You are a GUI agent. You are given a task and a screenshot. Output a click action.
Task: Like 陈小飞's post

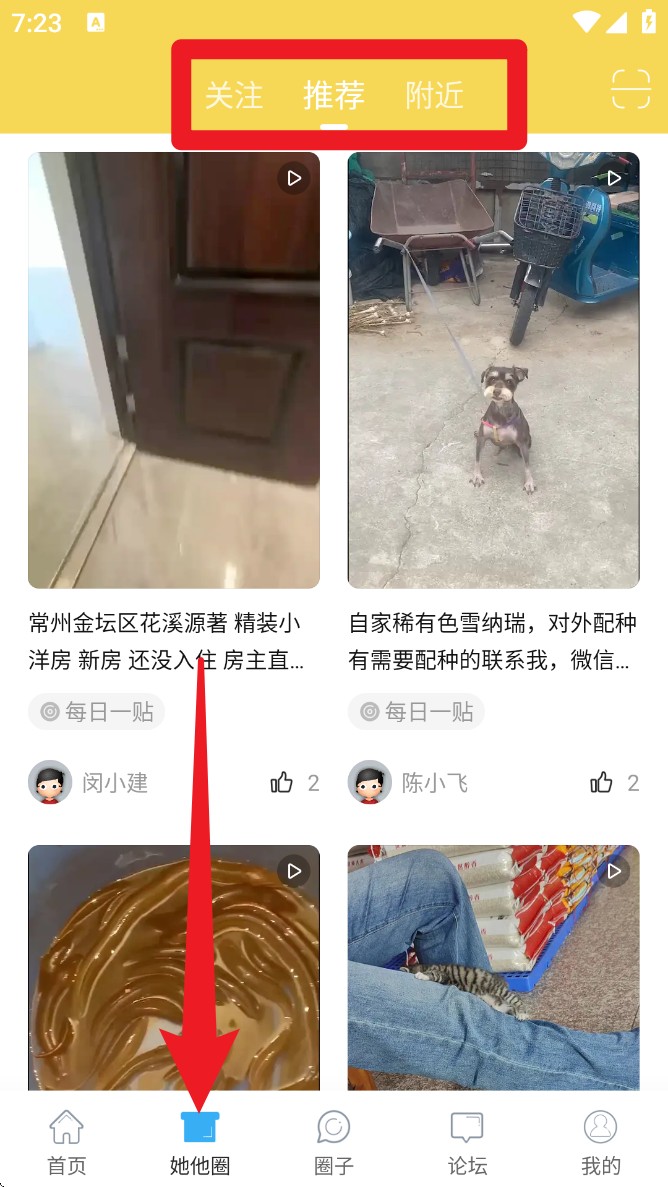pyautogui.click(x=602, y=783)
